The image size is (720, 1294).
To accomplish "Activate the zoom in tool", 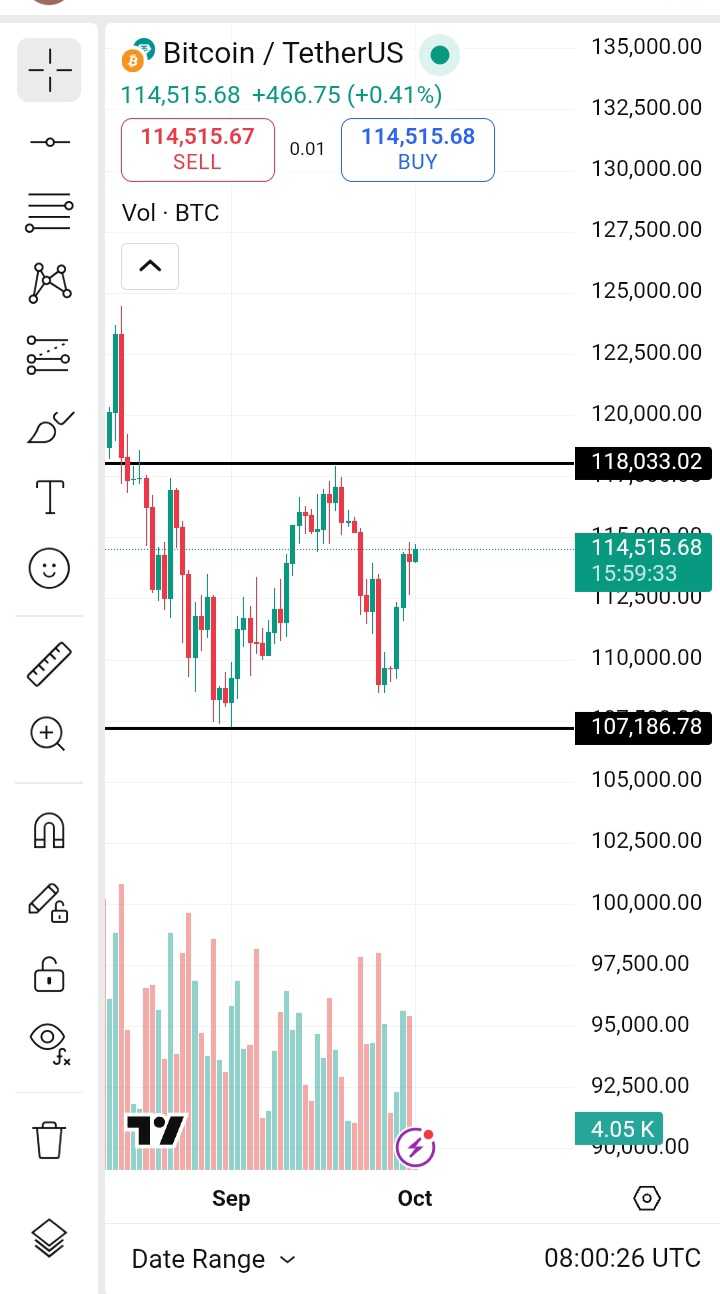I will 49,733.
